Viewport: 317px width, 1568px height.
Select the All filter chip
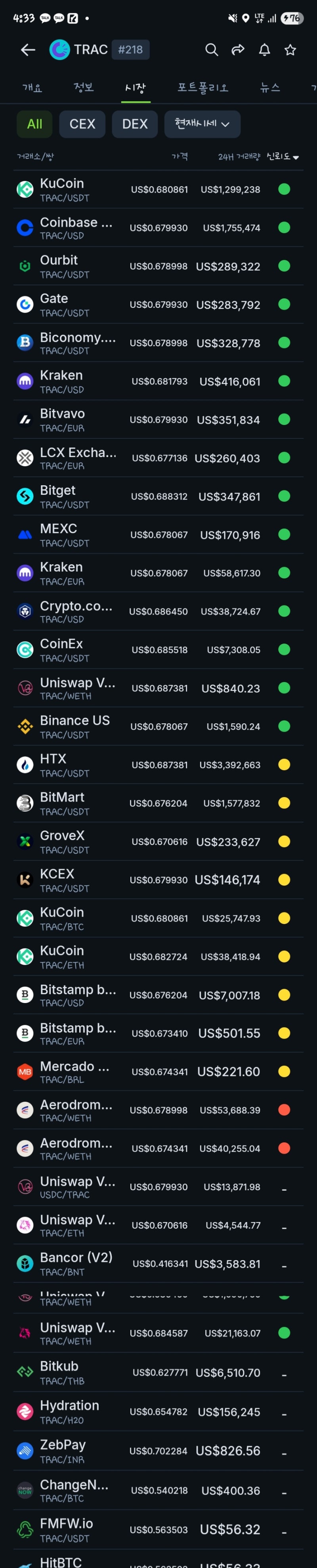tap(35, 124)
